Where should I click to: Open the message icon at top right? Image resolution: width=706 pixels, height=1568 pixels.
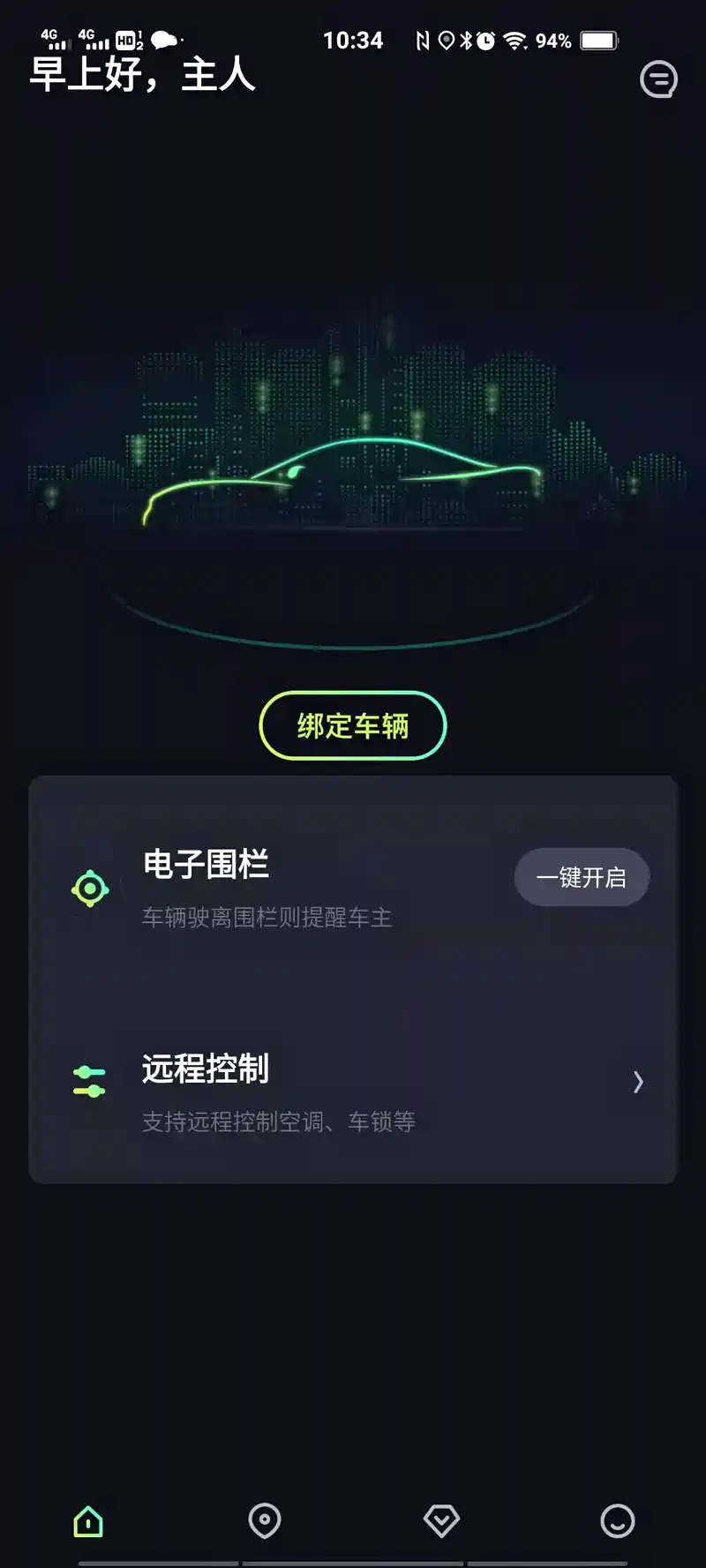[658, 79]
